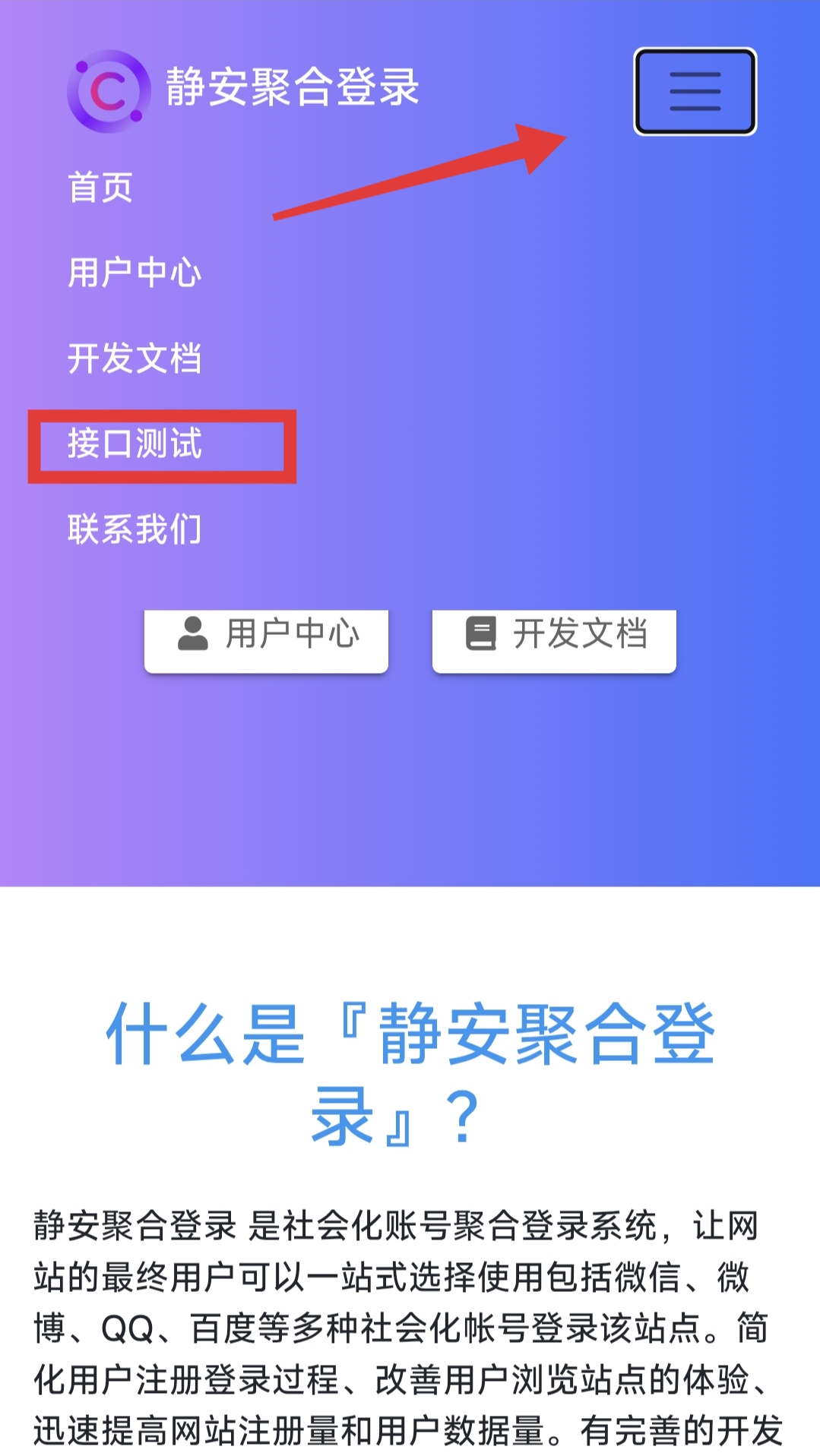The height and width of the screenshot is (1456, 820).
Task: Collapse the hamburger navigation menu
Action: (x=695, y=92)
